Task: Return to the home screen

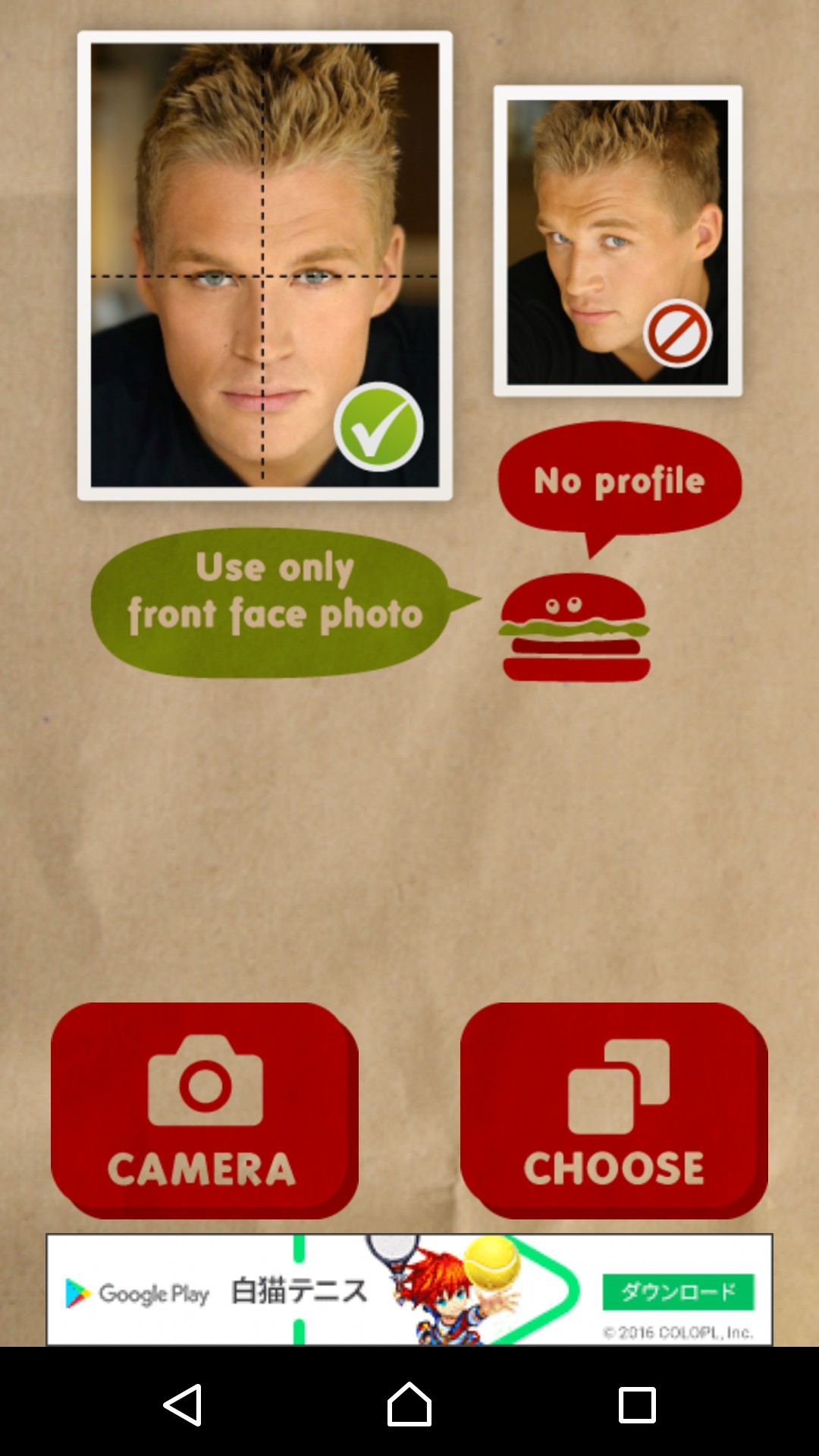Action: tap(409, 1404)
